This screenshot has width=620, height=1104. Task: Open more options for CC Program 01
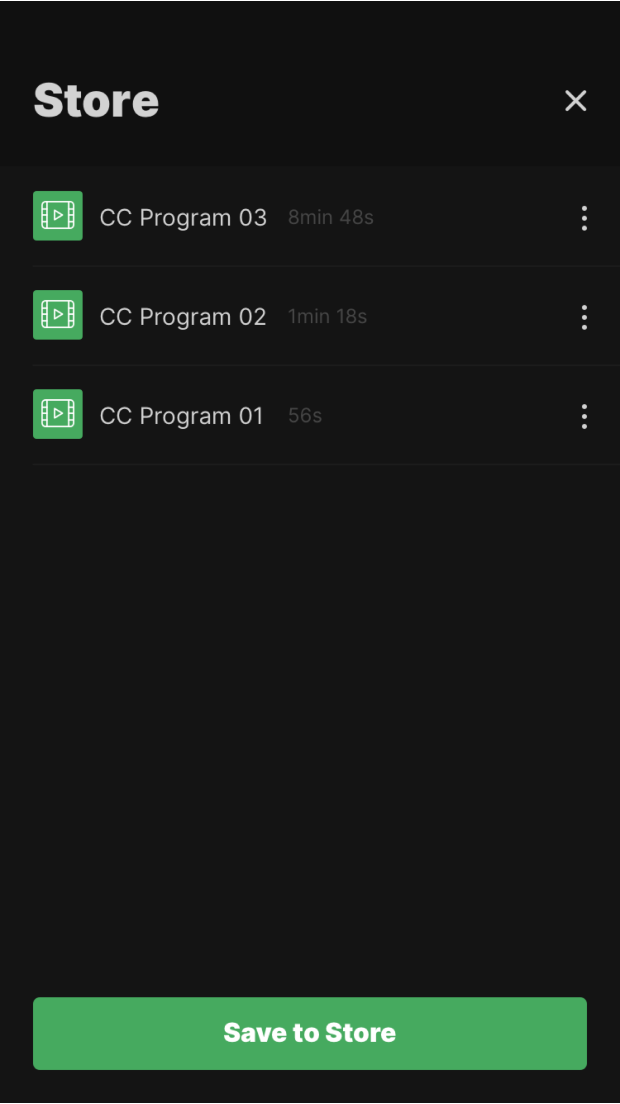(584, 416)
